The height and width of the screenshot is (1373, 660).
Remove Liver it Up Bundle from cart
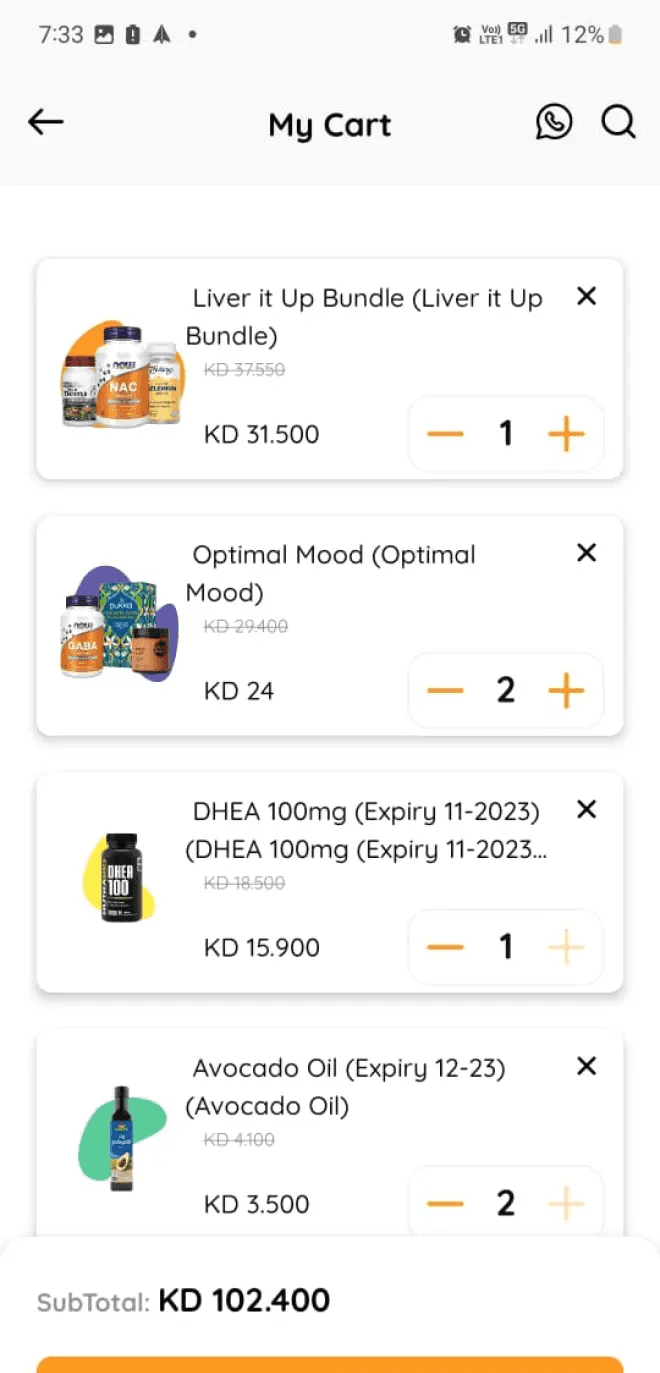coord(587,296)
